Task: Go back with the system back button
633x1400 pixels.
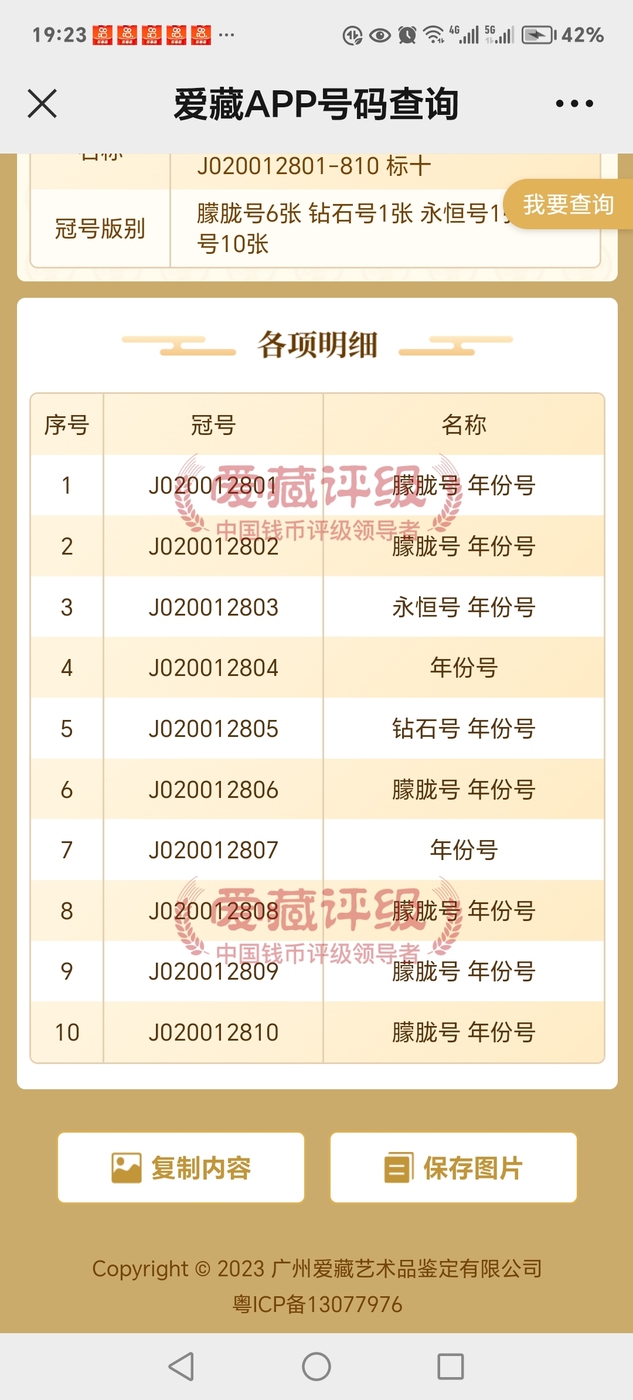Action: pos(181,1366)
